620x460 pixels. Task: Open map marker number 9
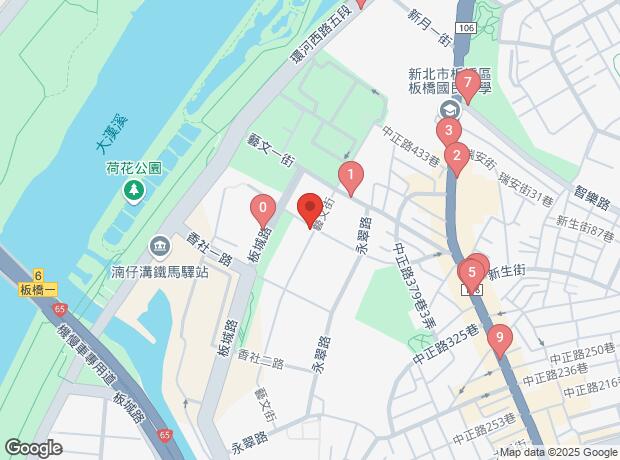[499, 338]
